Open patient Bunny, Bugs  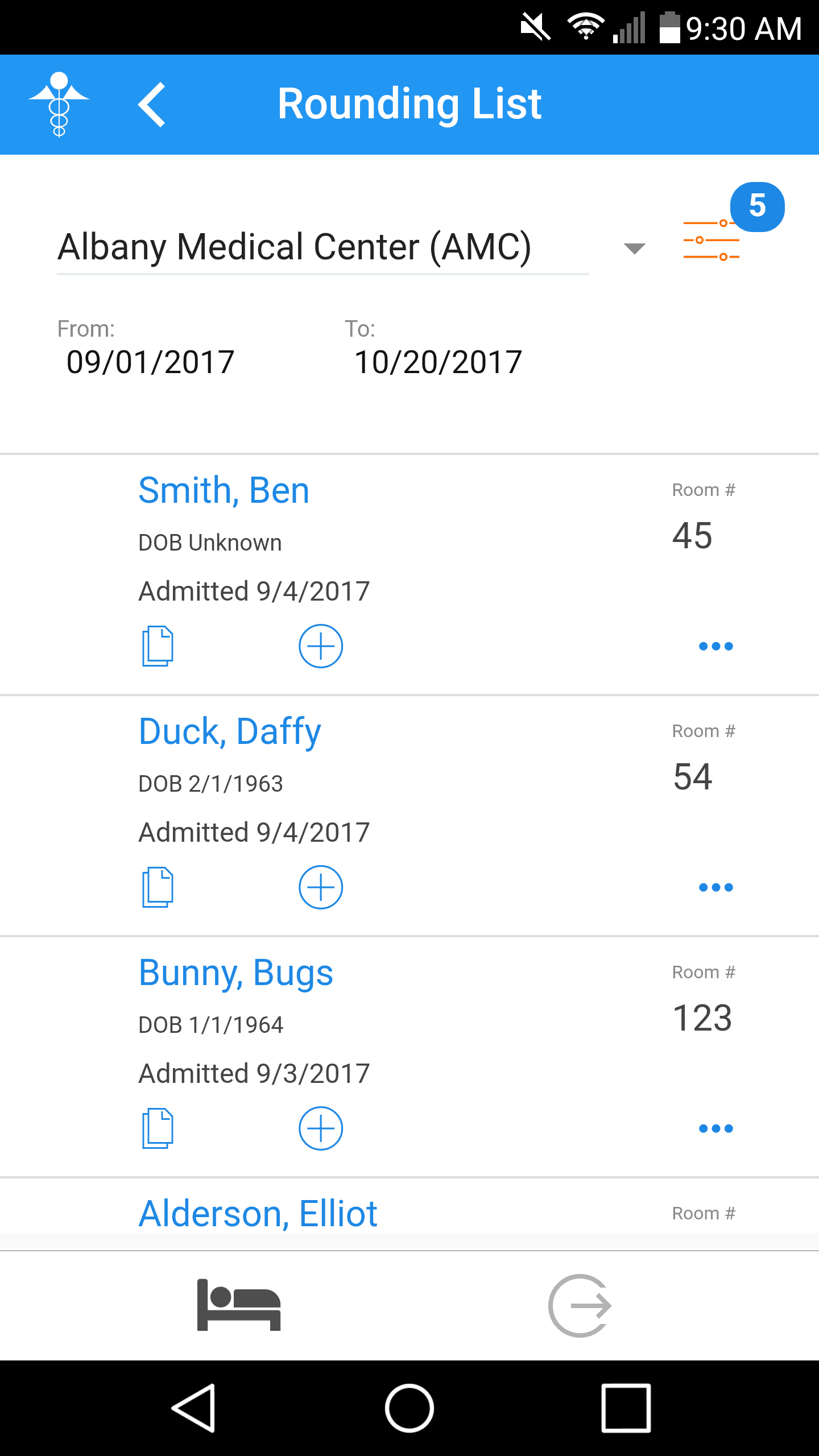tap(235, 973)
